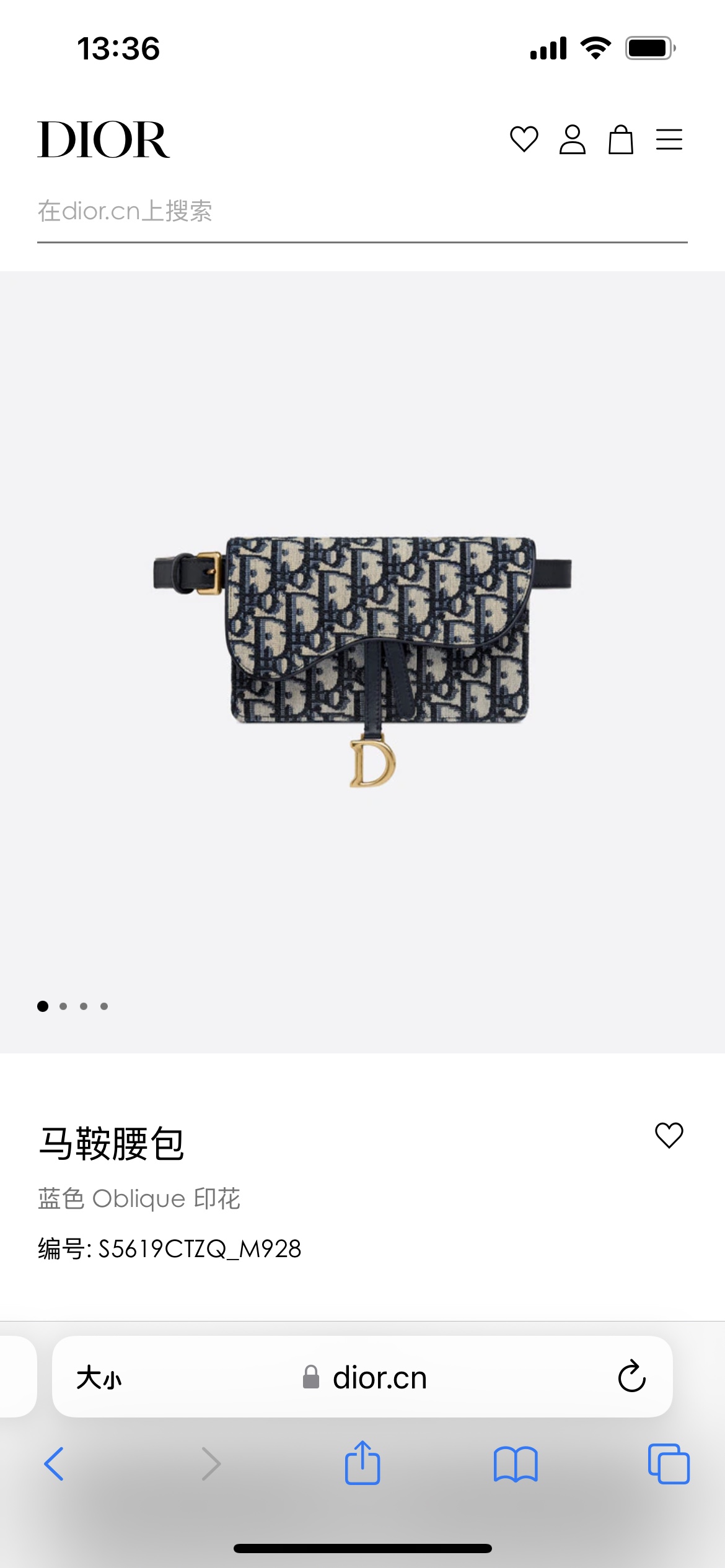Open the 大小 page settings button

[x=99, y=1379]
